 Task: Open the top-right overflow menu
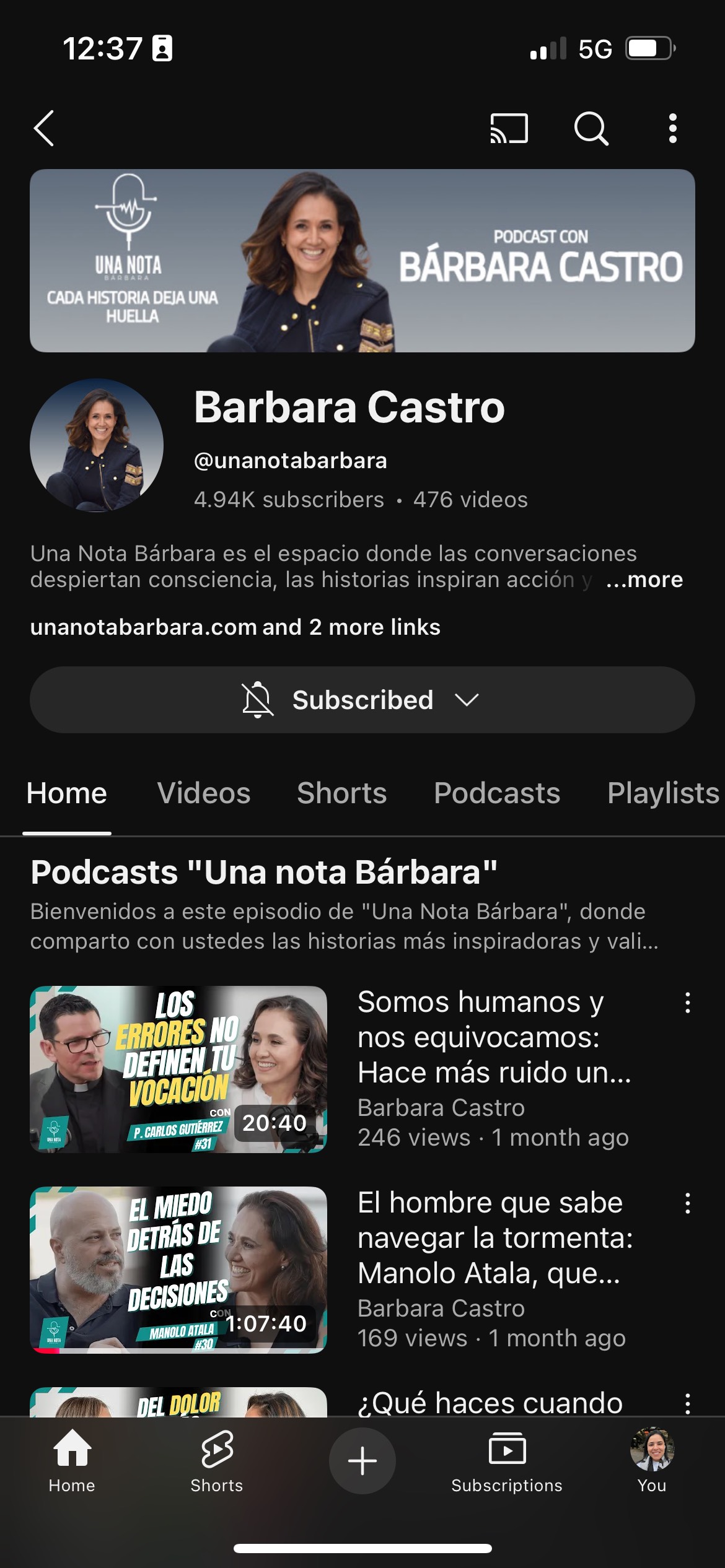[673, 129]
